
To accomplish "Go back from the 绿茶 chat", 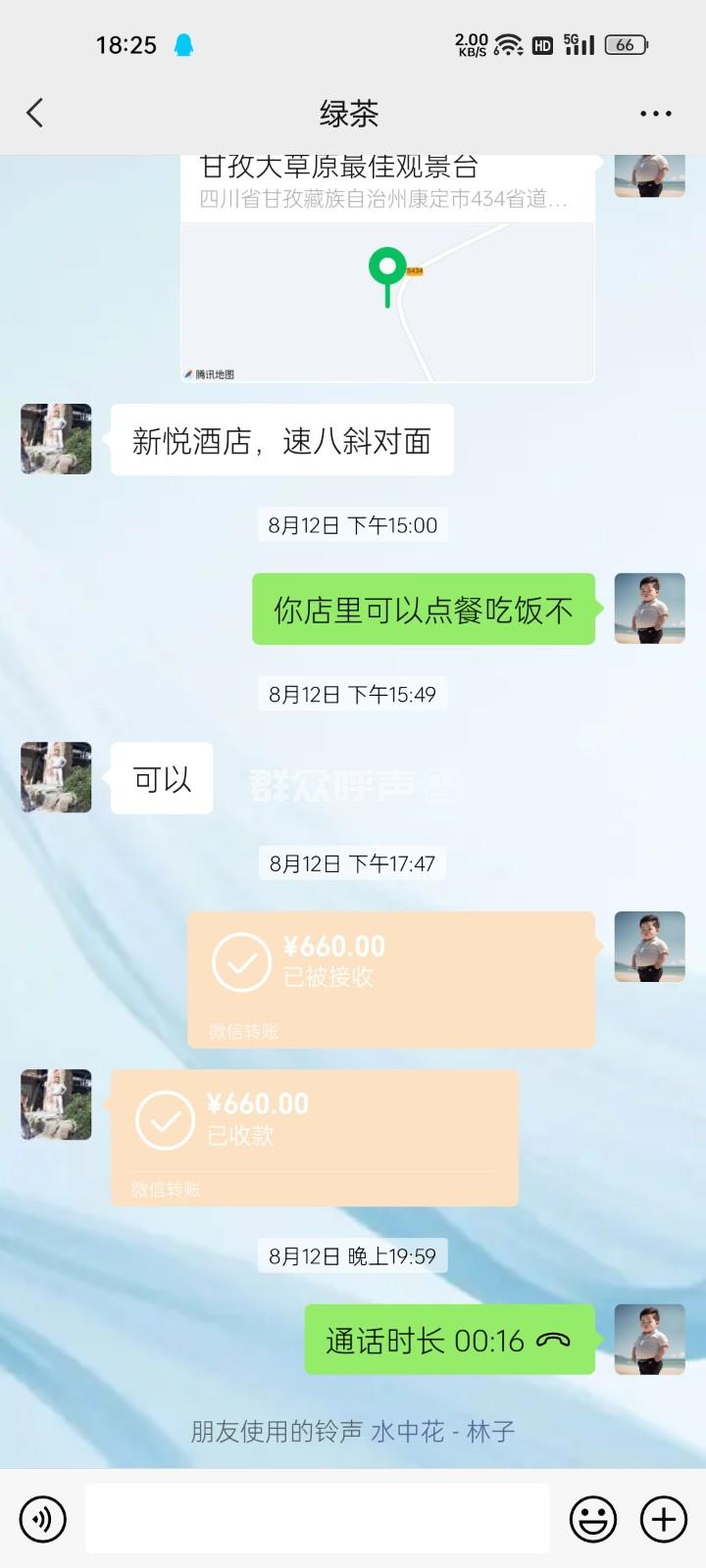I will (x=35, y=113).
